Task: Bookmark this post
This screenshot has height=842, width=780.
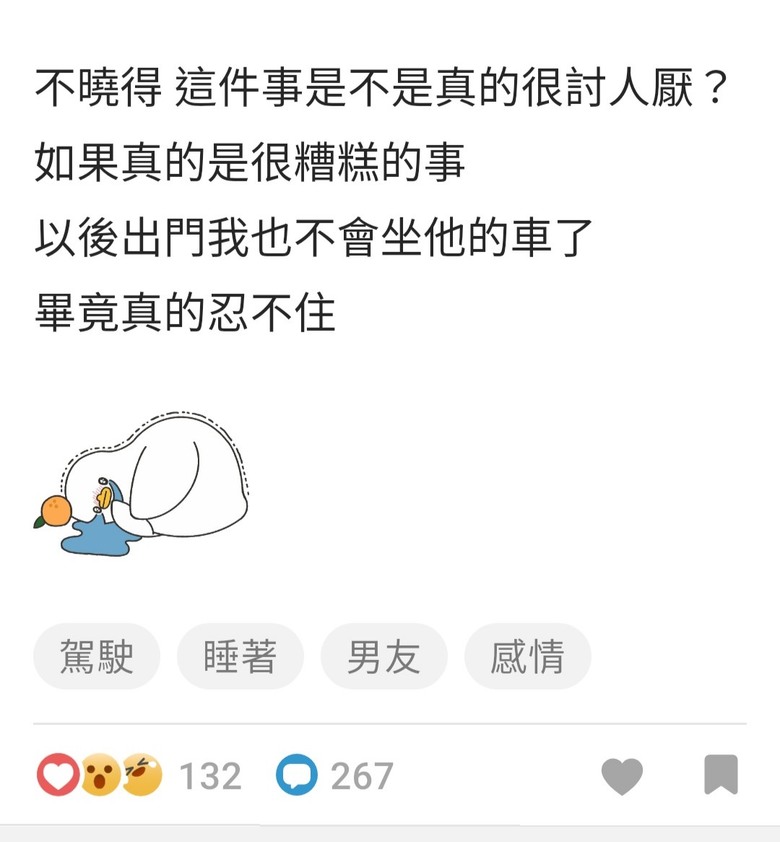Action: click(x=720, y=775)
